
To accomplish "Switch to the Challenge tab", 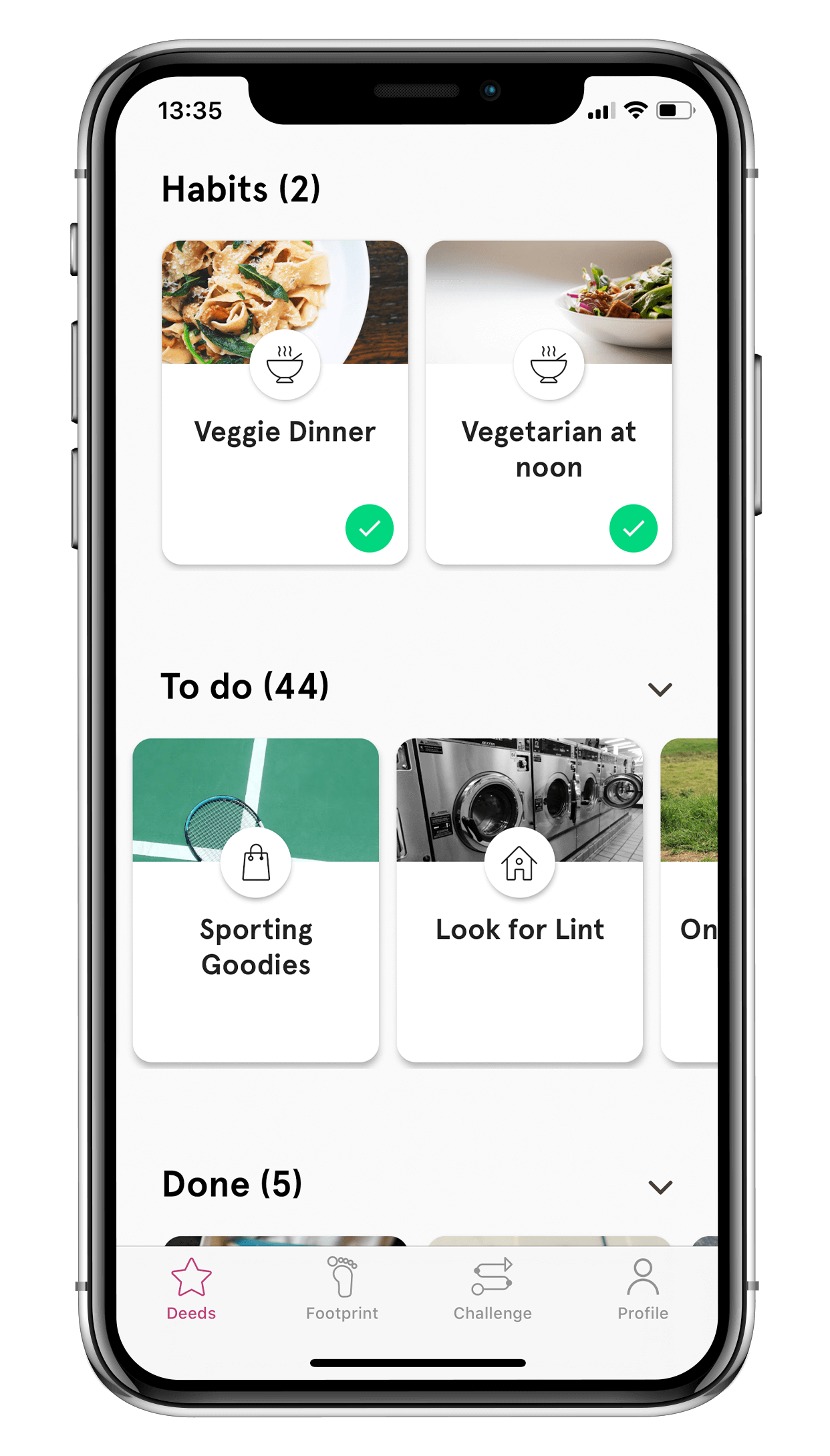I will click(493, 1289).
